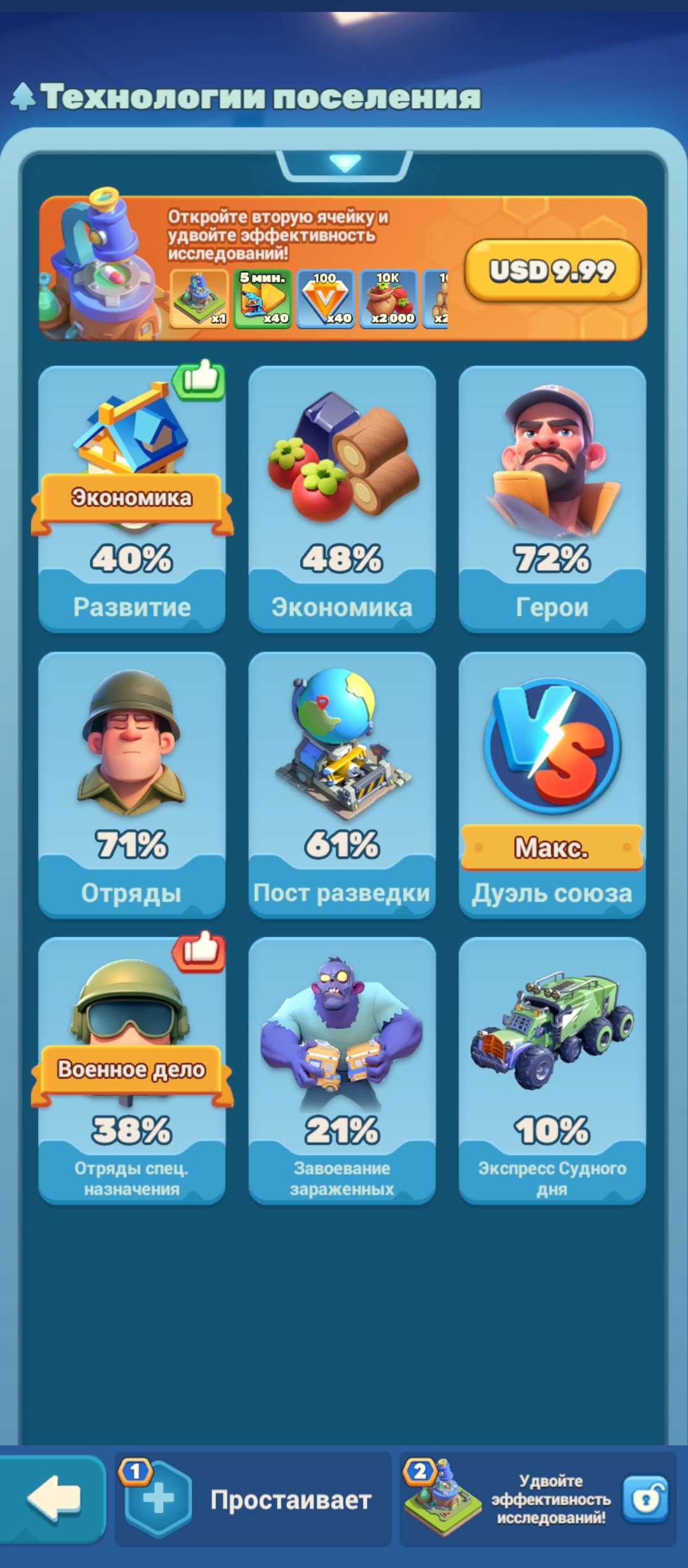The image size is (688, 1568).
Task: Open Отряды спец. назначения card
Action: [x=132, y=1071]
